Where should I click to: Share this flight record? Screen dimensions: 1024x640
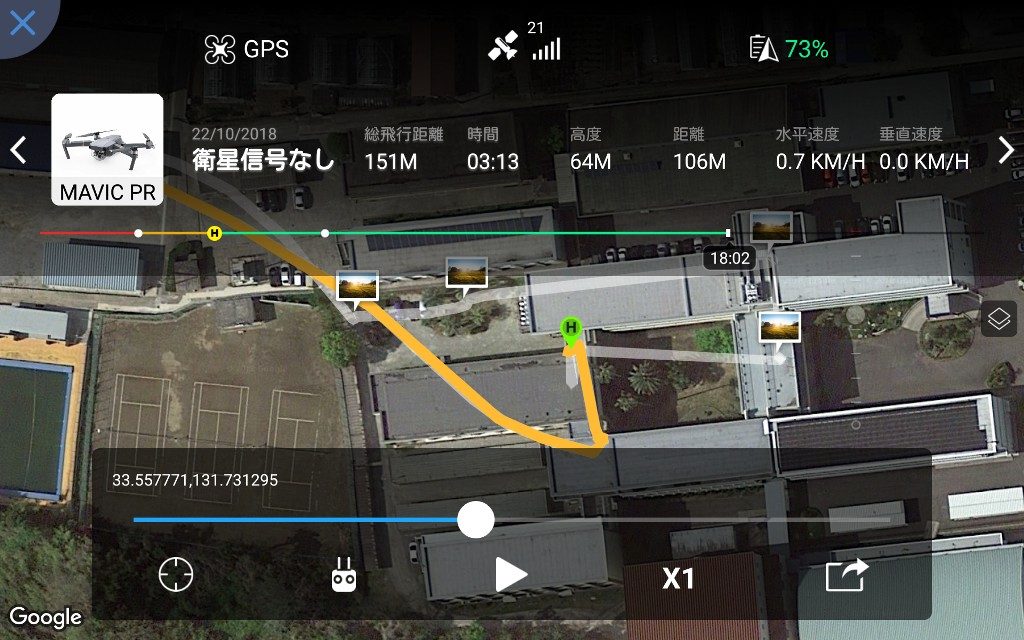click(847, 576)
